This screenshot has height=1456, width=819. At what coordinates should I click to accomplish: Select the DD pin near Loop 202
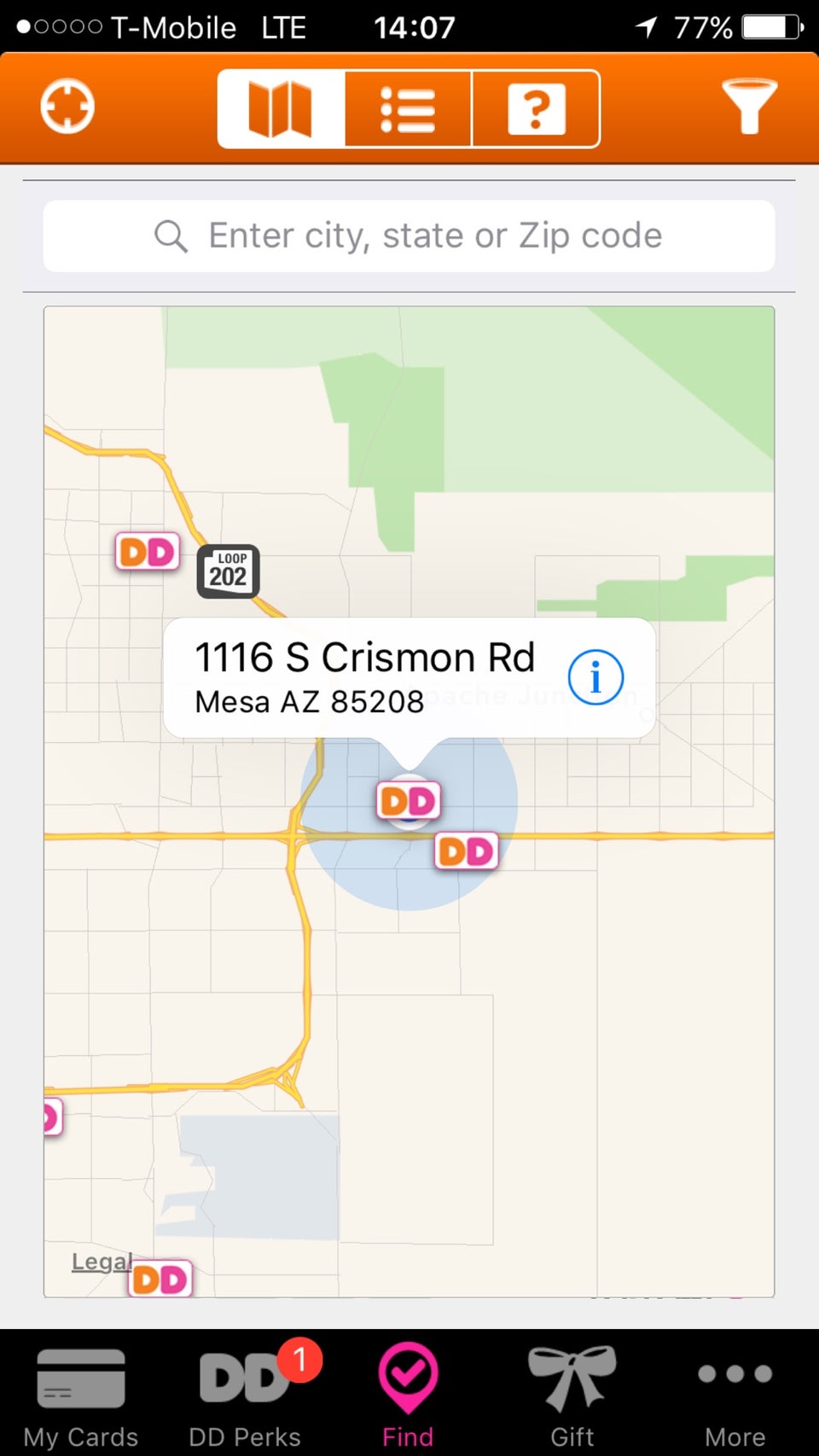(x=148, y=553)
